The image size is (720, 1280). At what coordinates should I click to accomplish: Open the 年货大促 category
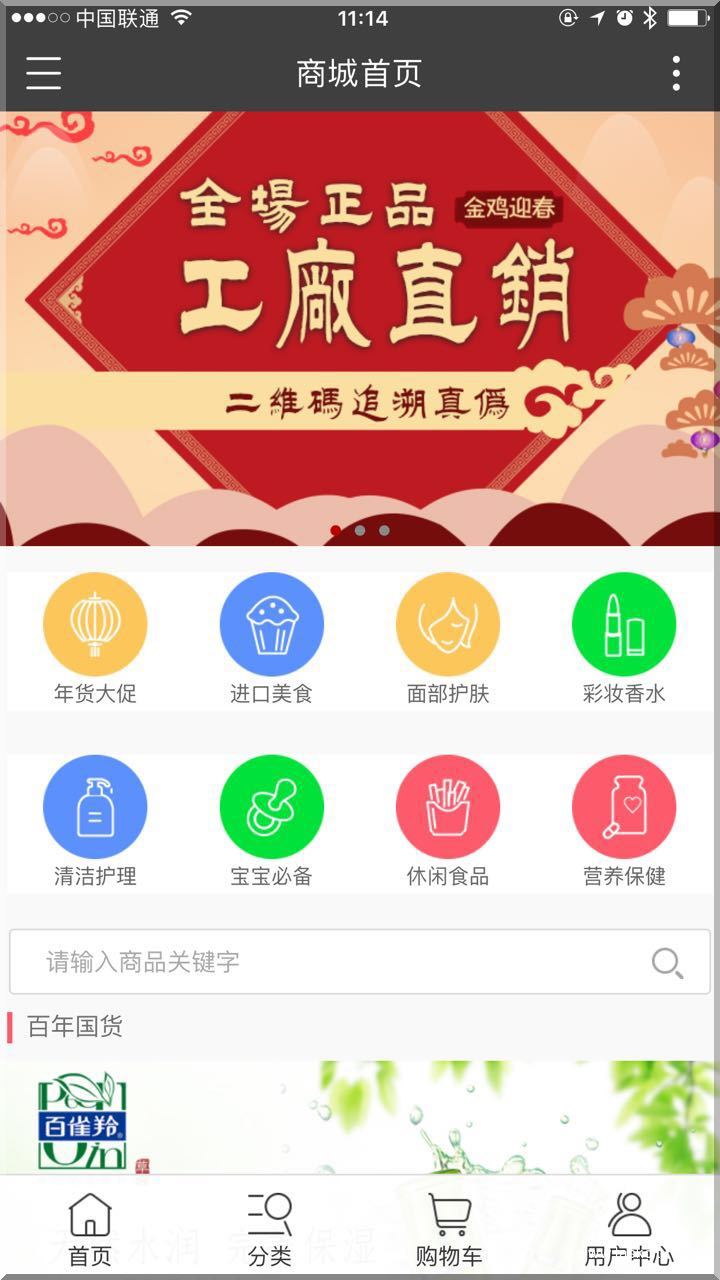point(95,638)
